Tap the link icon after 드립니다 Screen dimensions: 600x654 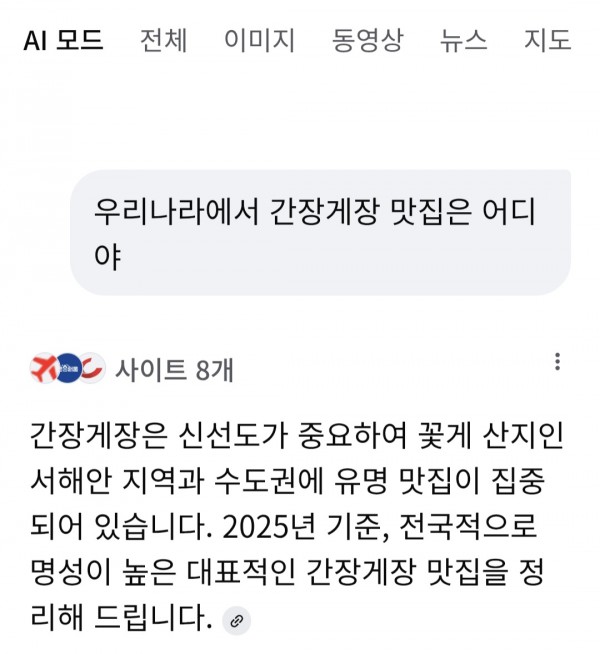[x=236, y=620]
